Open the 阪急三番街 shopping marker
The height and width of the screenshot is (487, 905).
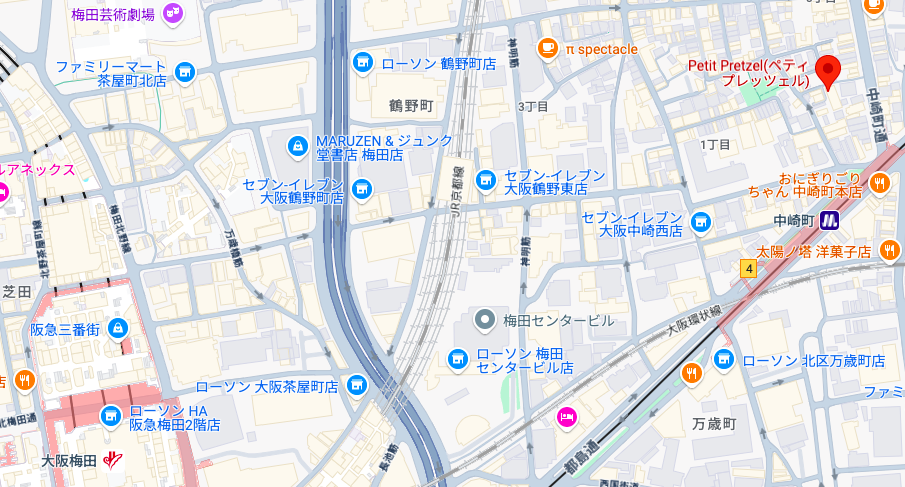click(x=118, y=328)
